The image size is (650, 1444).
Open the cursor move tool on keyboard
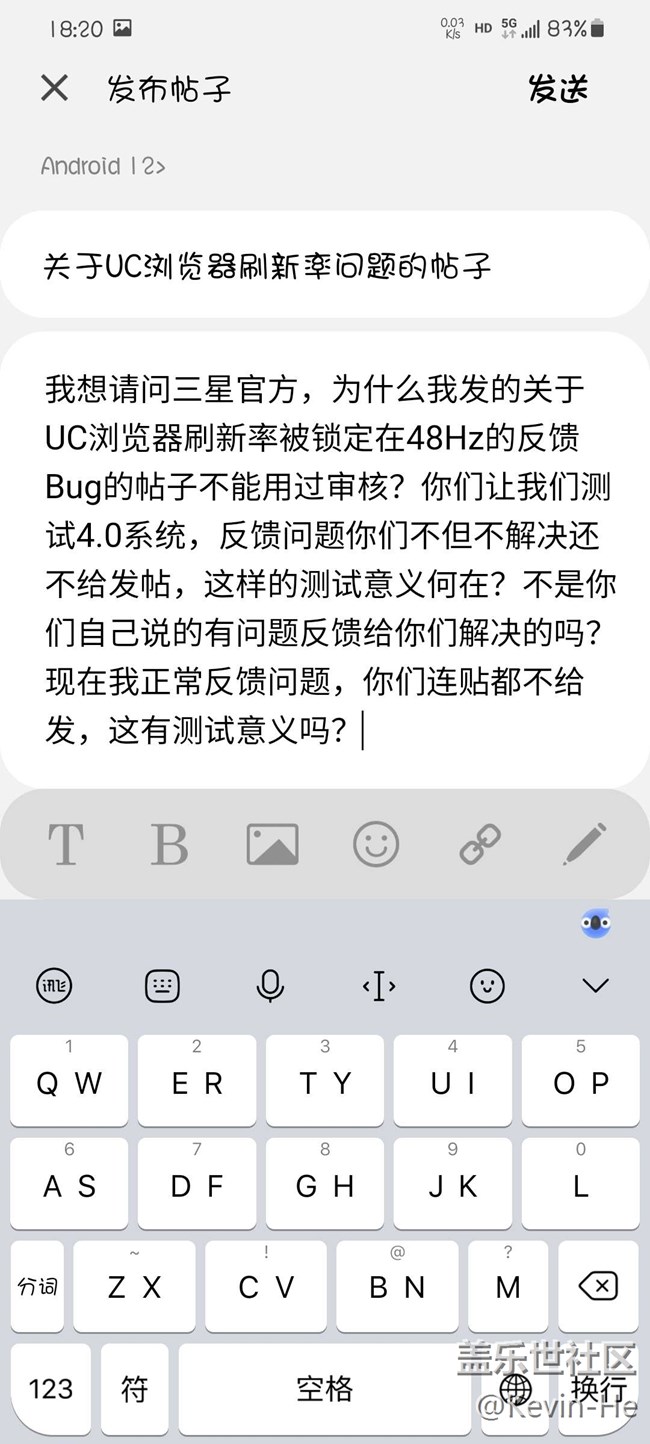(x=379, y=987)
